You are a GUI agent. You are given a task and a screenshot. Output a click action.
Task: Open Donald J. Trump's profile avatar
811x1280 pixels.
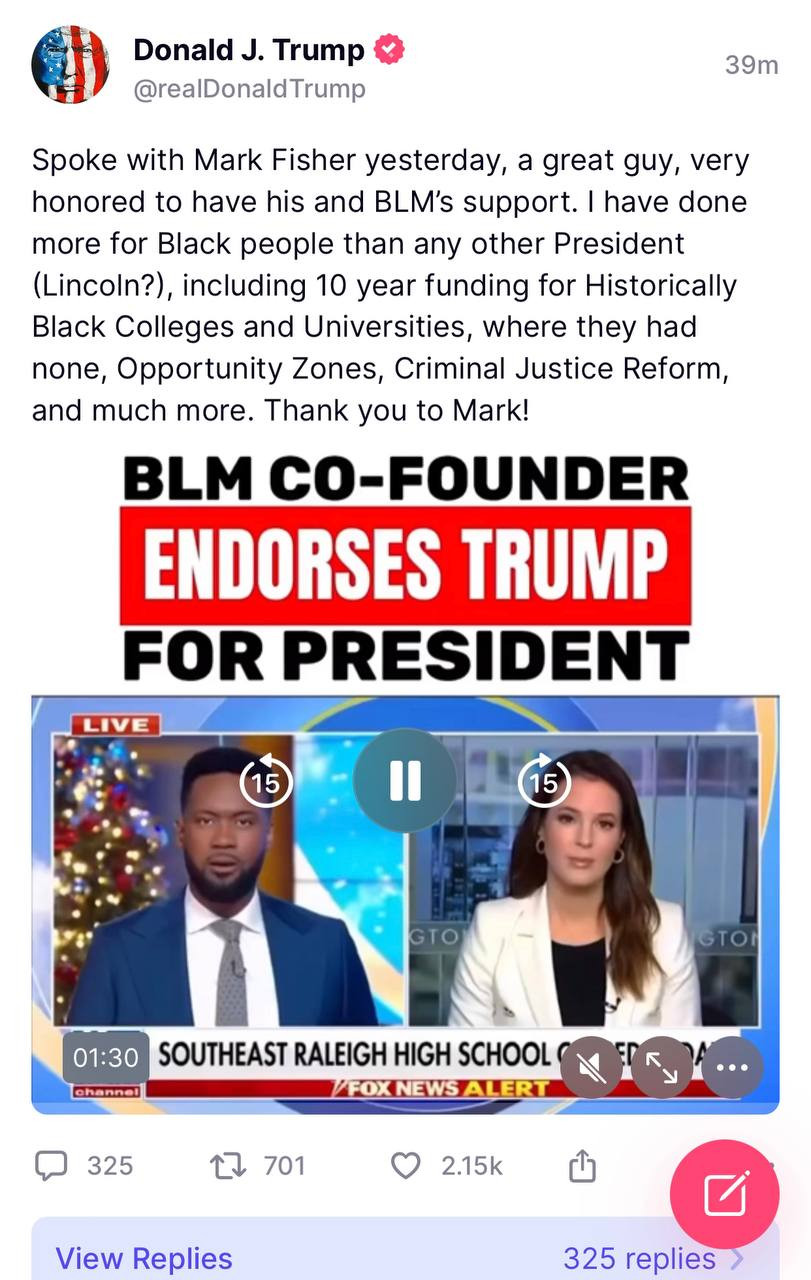coord(70,64)
